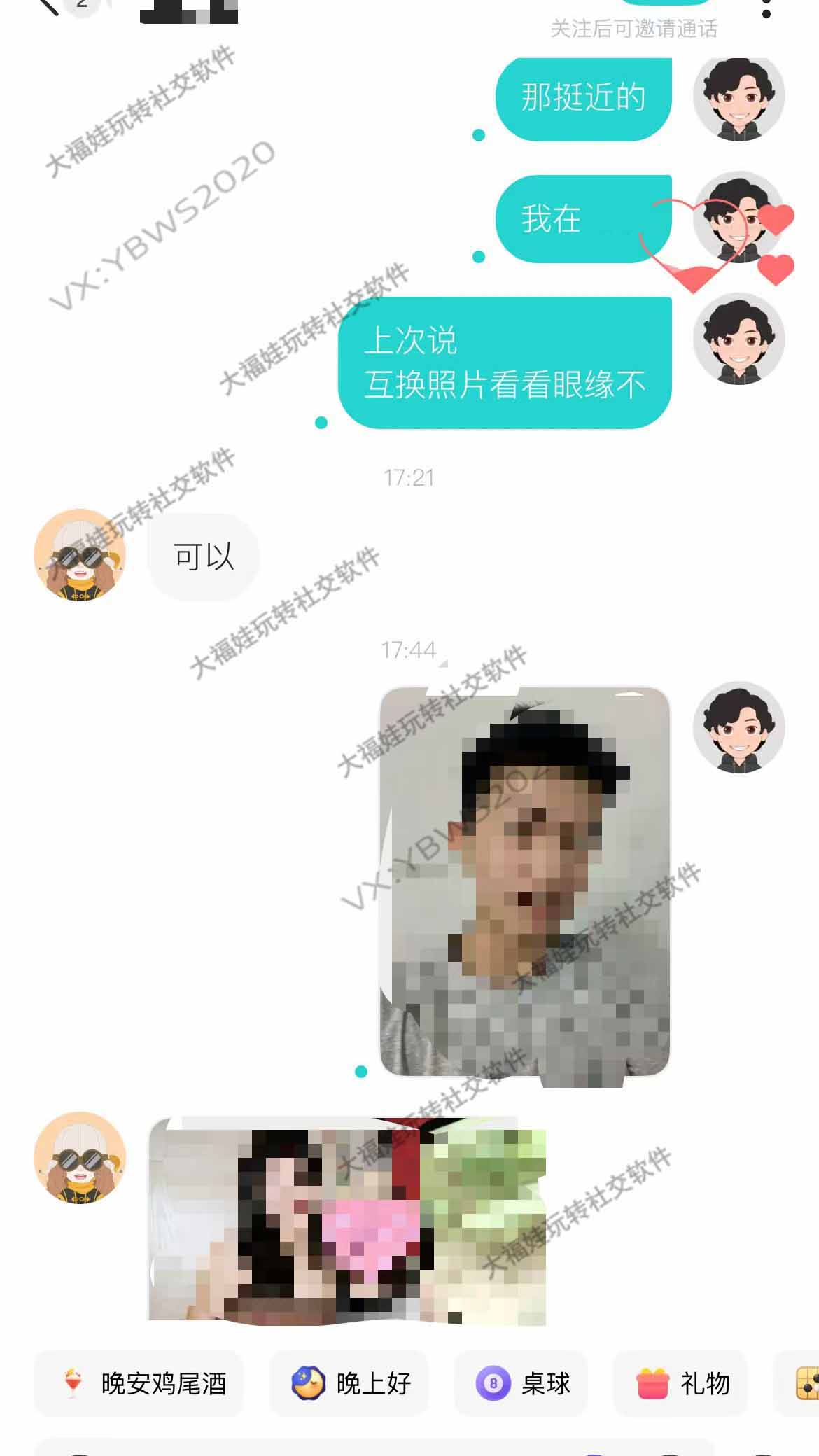This screenshot has height=1456, width=819.
Task: Choose the 晚上好 greeting chip
Action: (349, 1383)
